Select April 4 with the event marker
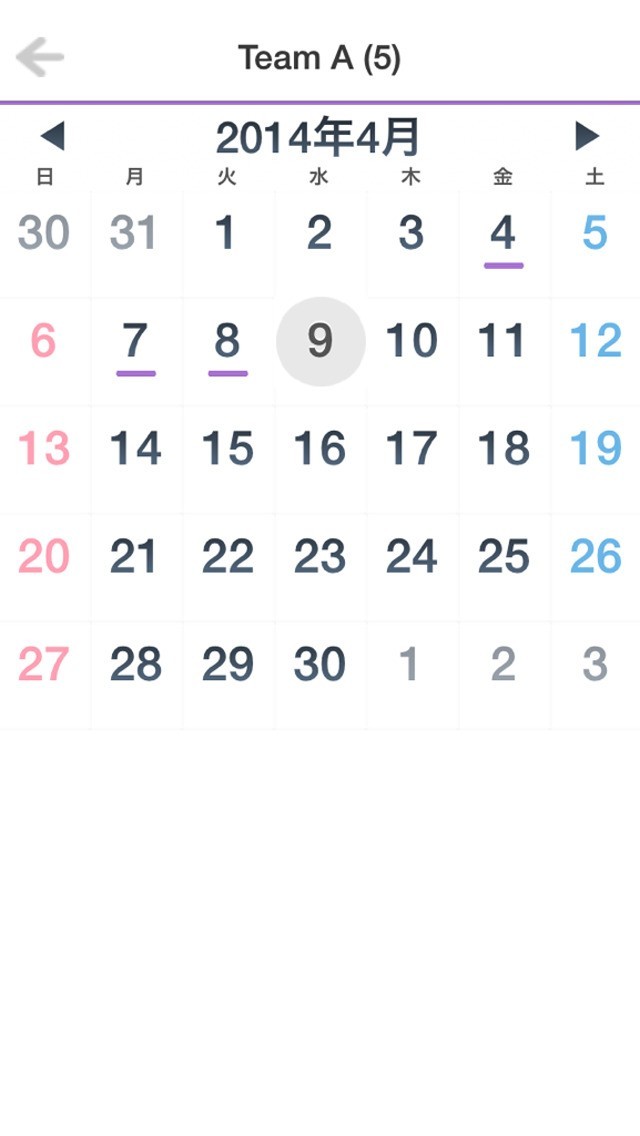Viewport: 640px width, 1136px height. point(504,244)
